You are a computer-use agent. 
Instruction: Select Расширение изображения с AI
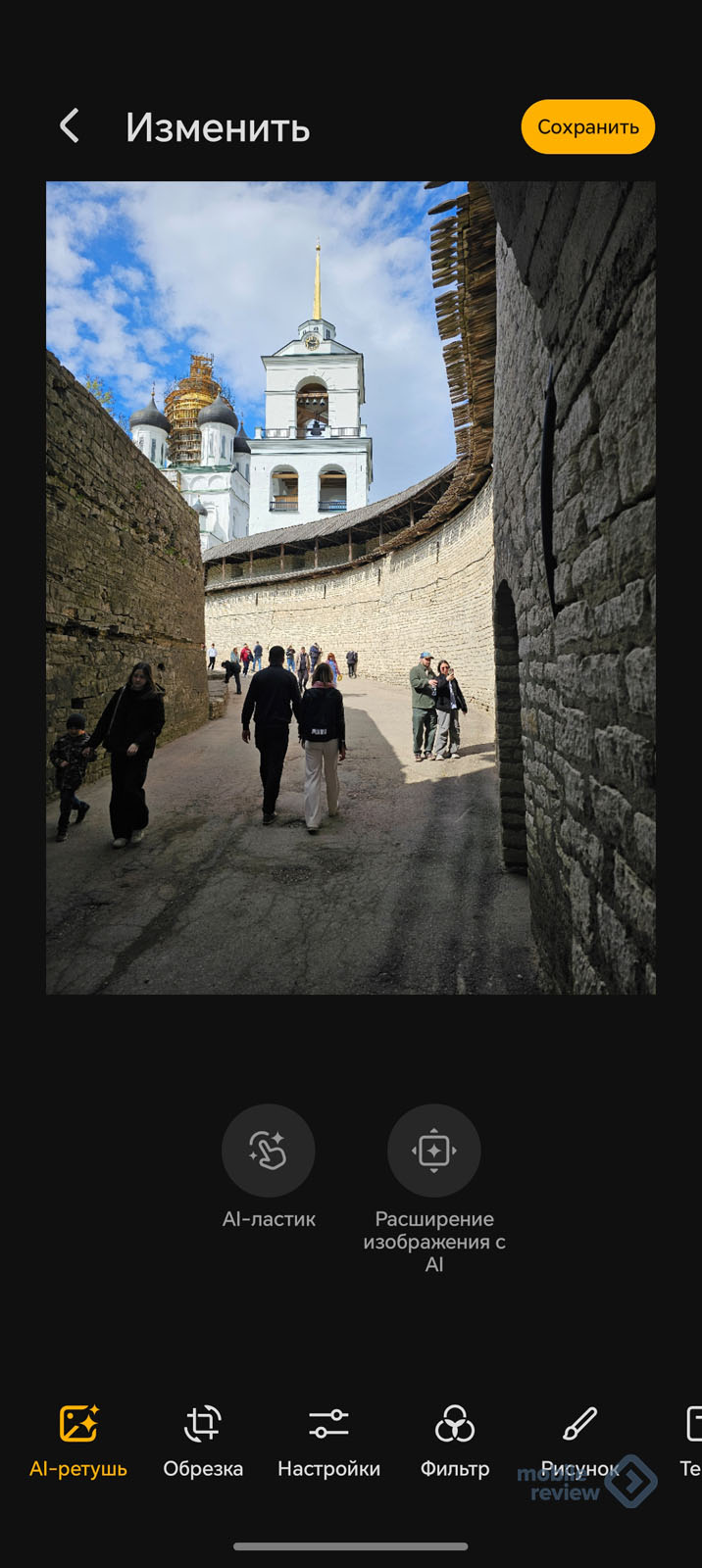point(433,1151)
